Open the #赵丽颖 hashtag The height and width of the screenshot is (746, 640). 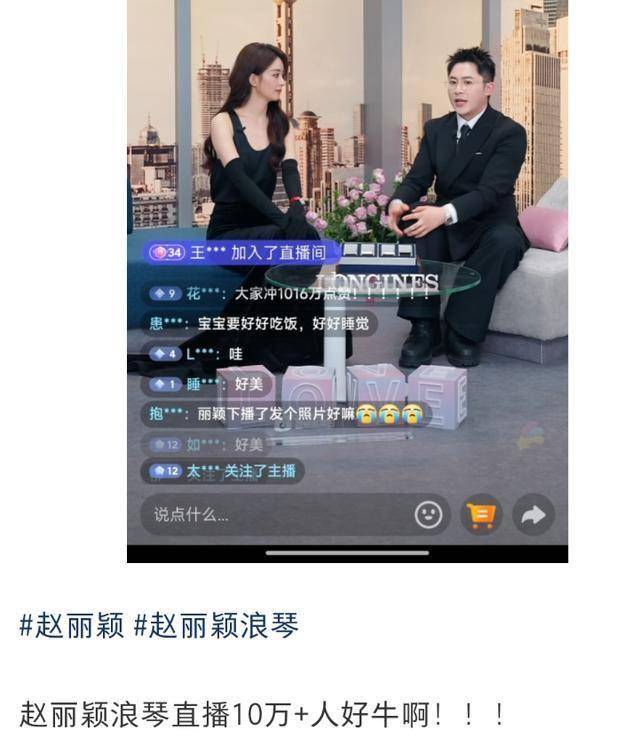click(72, 627)
